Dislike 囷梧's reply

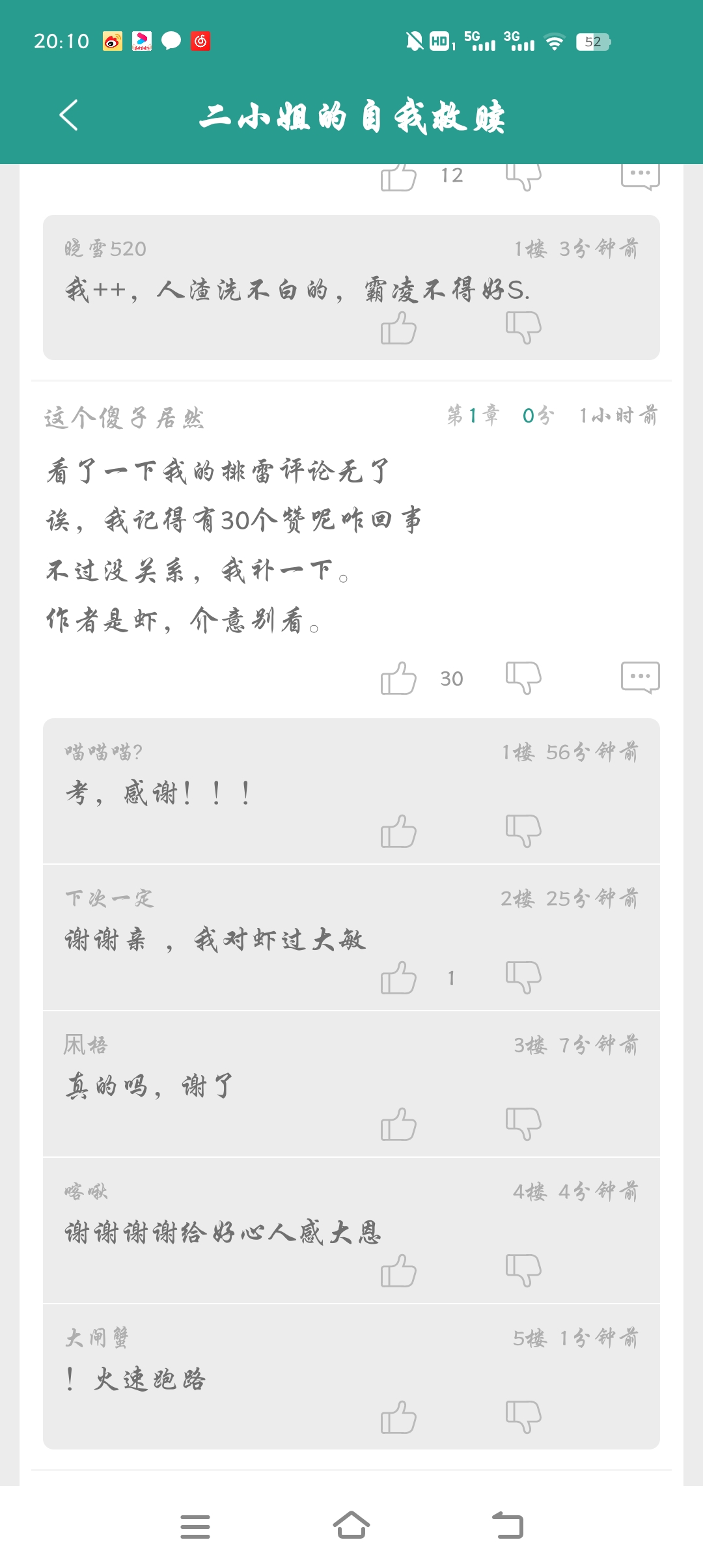pyautogui.click(x=523, y=1125)
